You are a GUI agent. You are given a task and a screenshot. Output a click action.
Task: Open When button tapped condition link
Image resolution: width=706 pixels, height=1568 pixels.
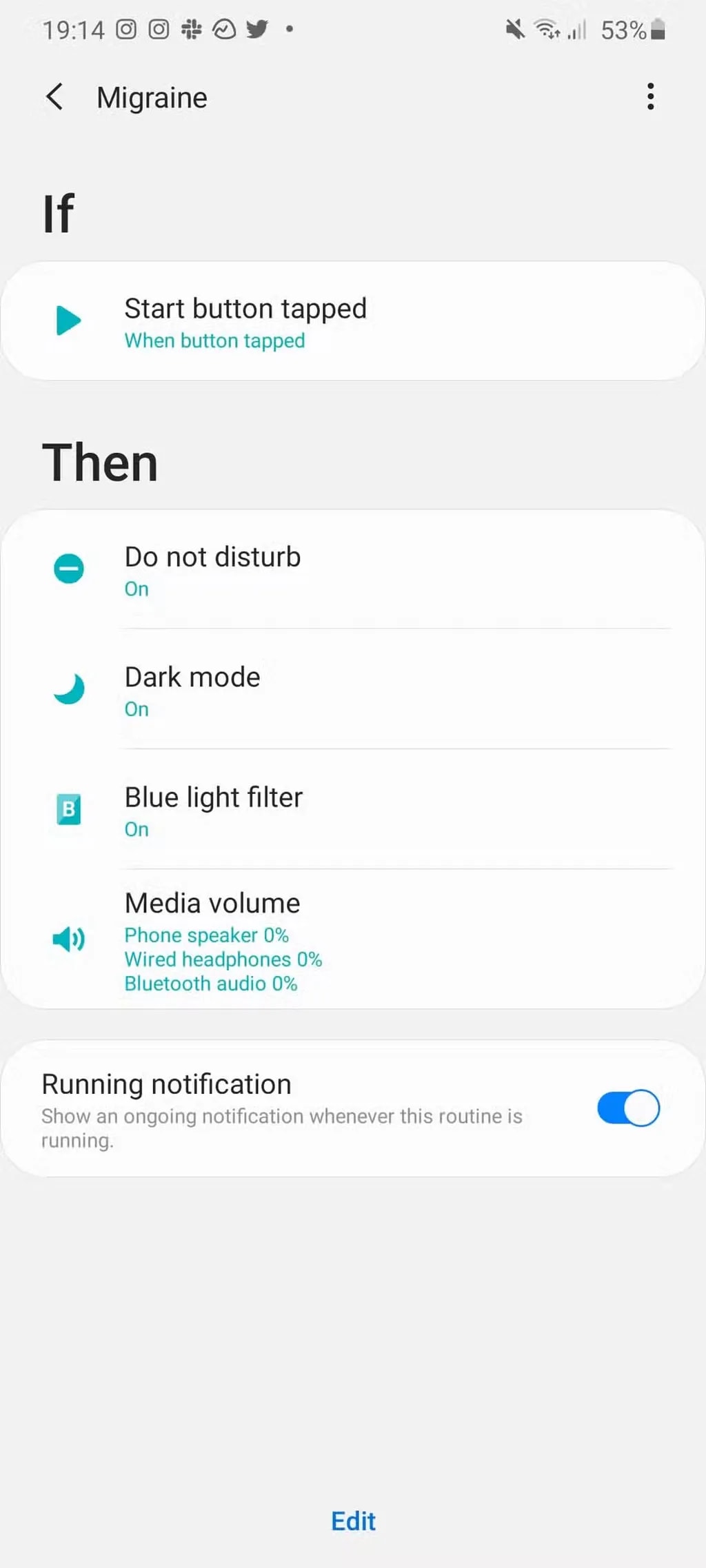pos(214,340)
